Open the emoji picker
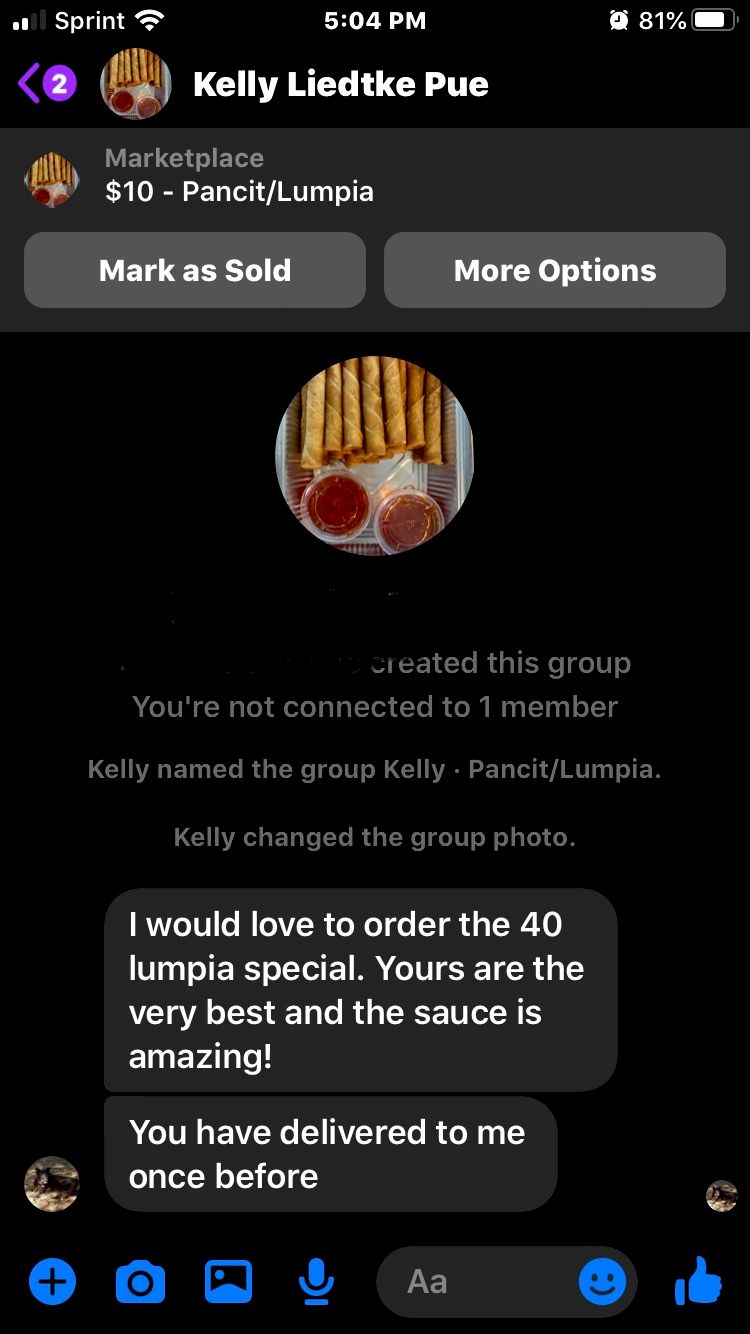The width and height of the screenshot is (750, 1334). (602, 1281)
